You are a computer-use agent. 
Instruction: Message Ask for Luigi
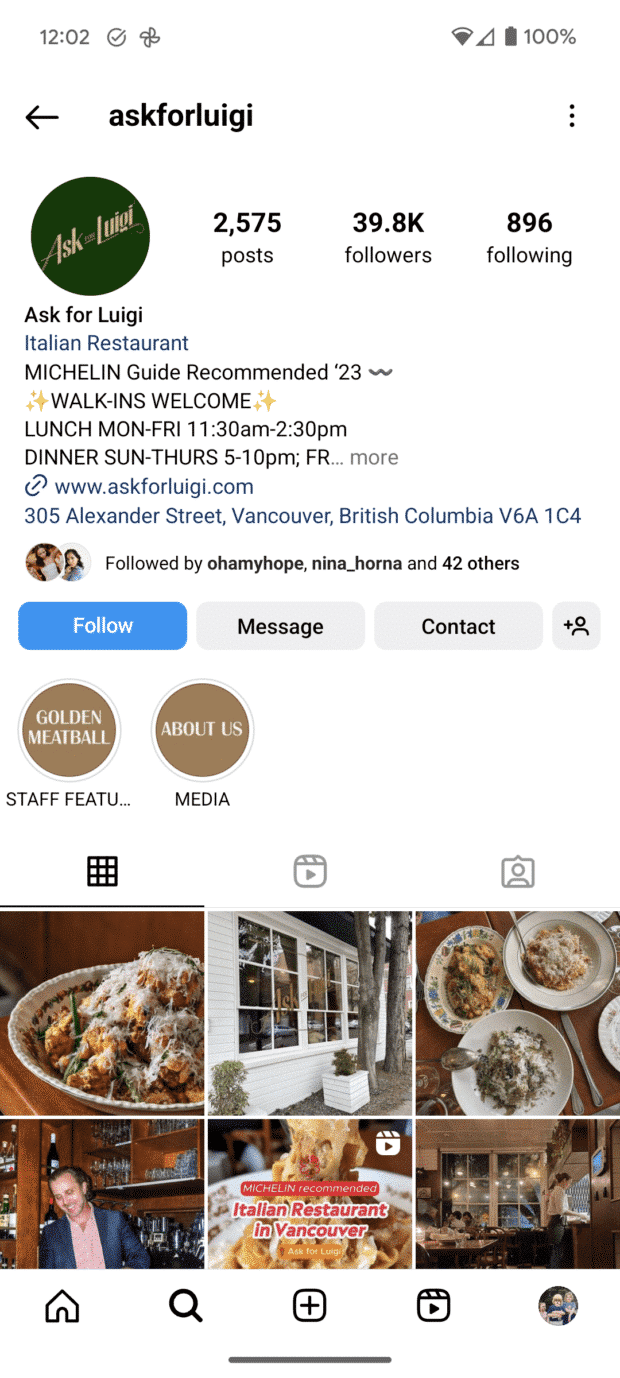point(280,626)
